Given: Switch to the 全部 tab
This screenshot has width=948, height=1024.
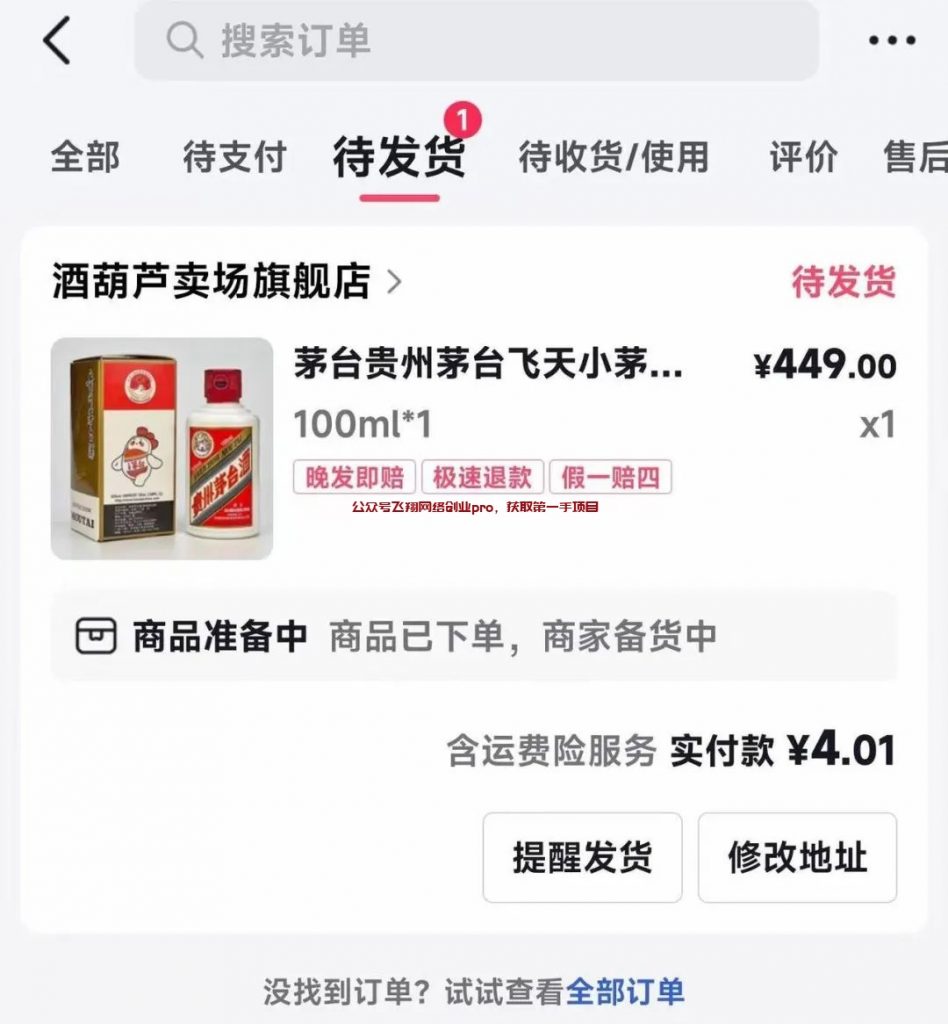Looking at the screenshot, I should (x=85, y=157).
